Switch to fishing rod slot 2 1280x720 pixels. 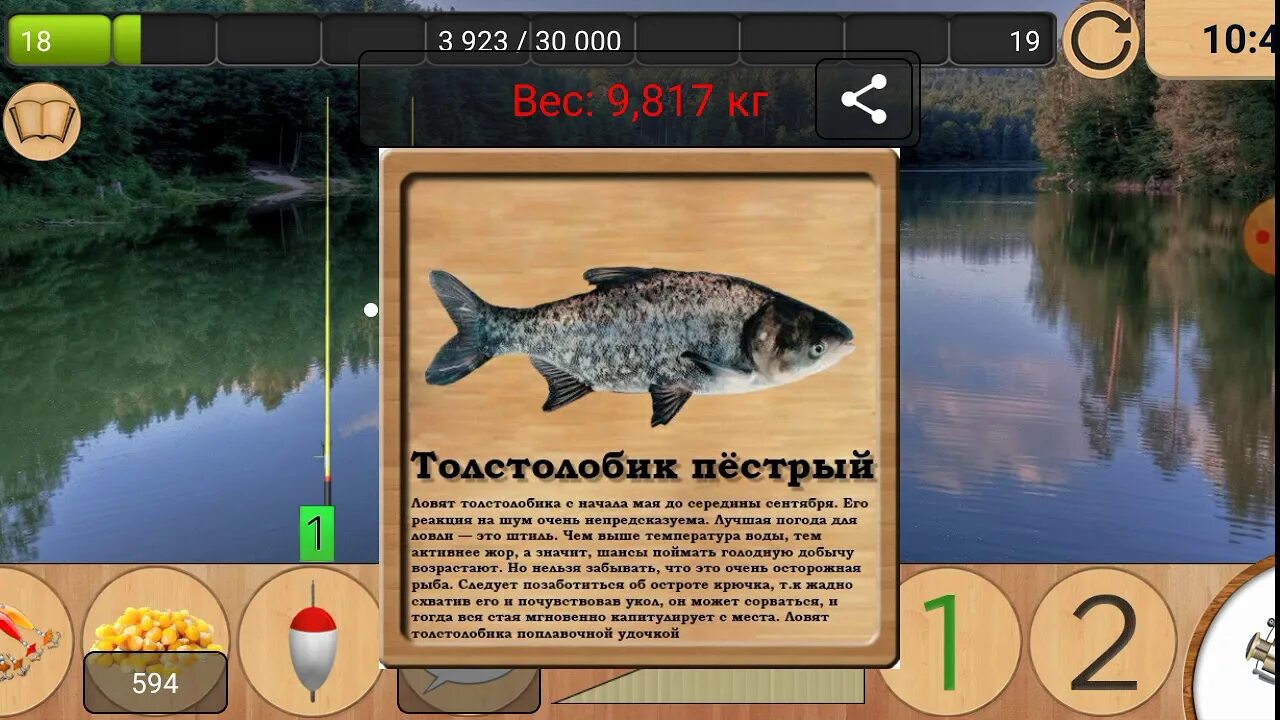(x=1102, y=642)
